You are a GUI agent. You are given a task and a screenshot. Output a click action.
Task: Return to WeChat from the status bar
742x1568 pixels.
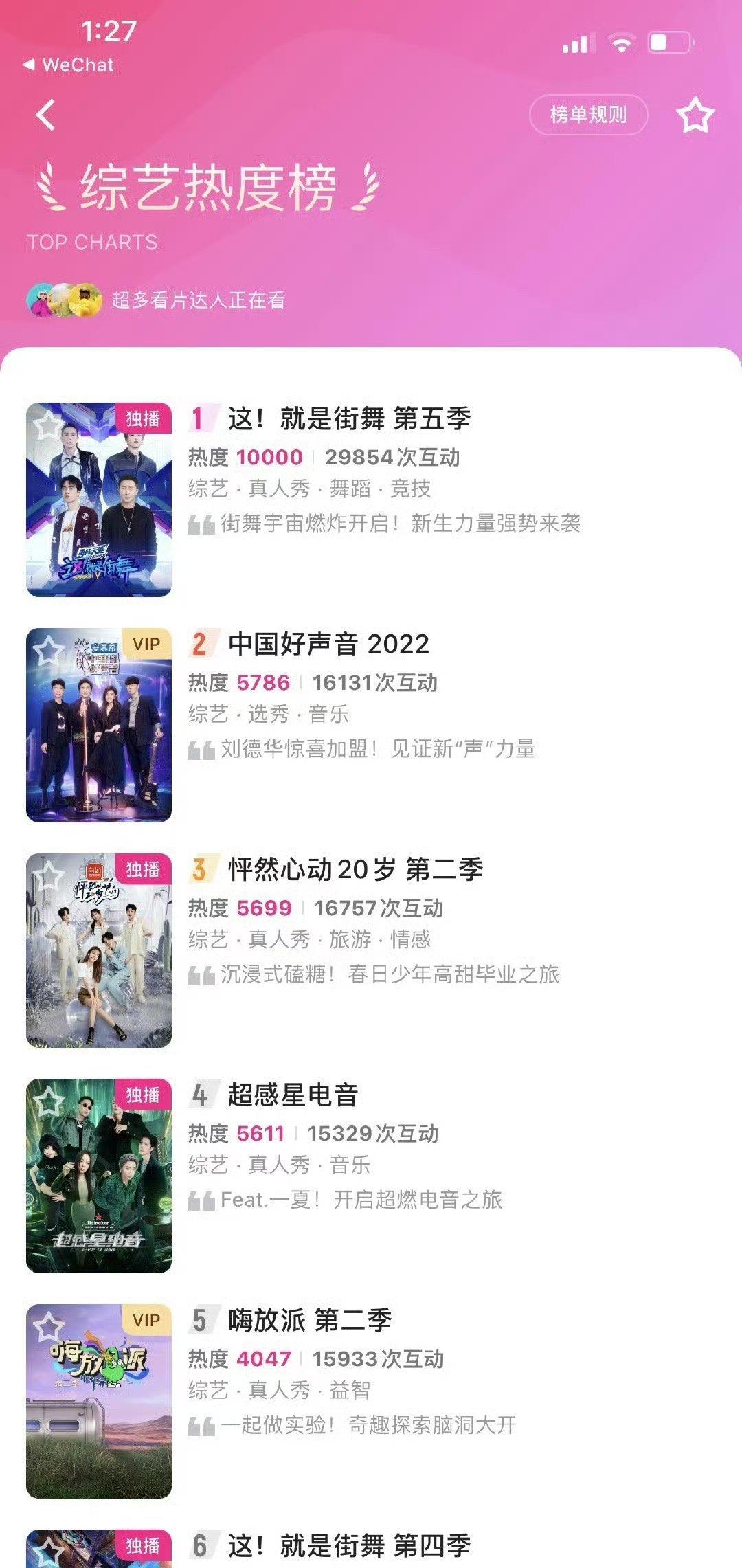[68, 65]
